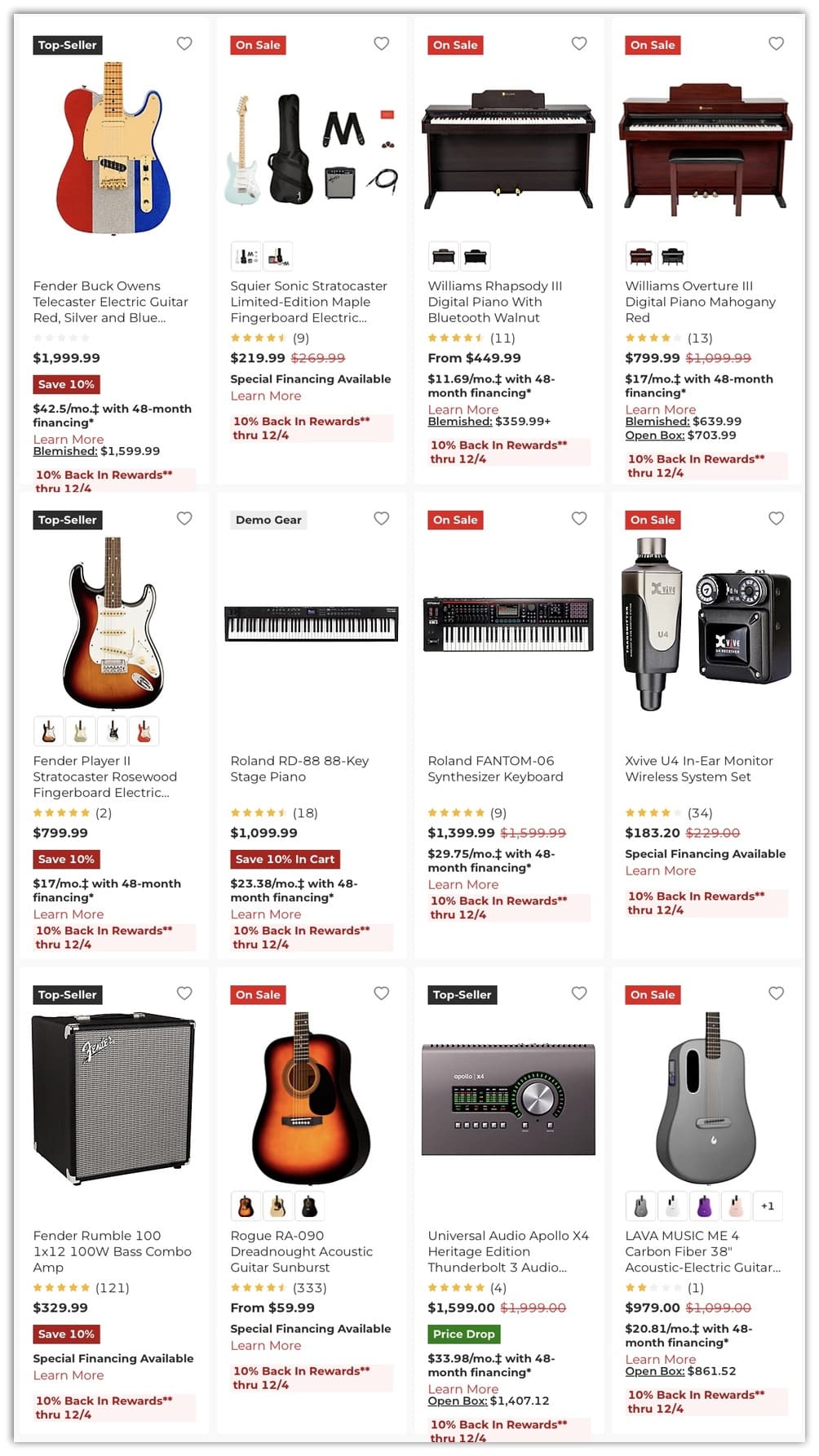
Task: Choose the purple LAVA MUSIC ME 4 swatch
Action: tap(705, 1206)
